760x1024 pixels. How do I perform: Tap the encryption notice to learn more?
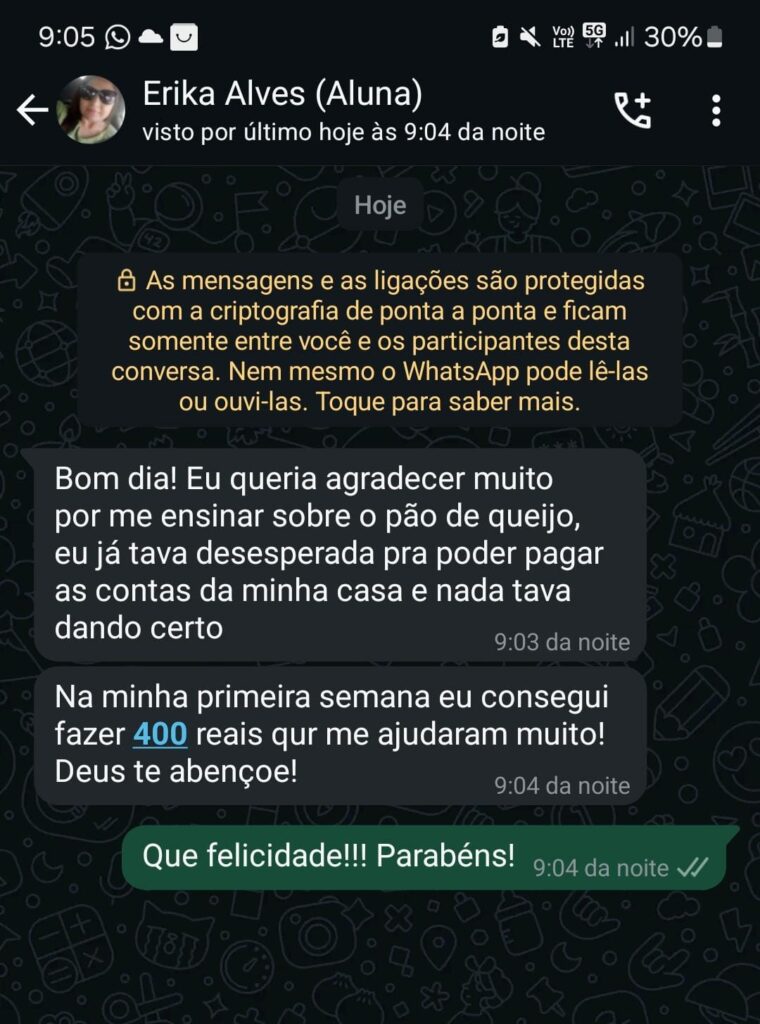[x=380, y=341]
